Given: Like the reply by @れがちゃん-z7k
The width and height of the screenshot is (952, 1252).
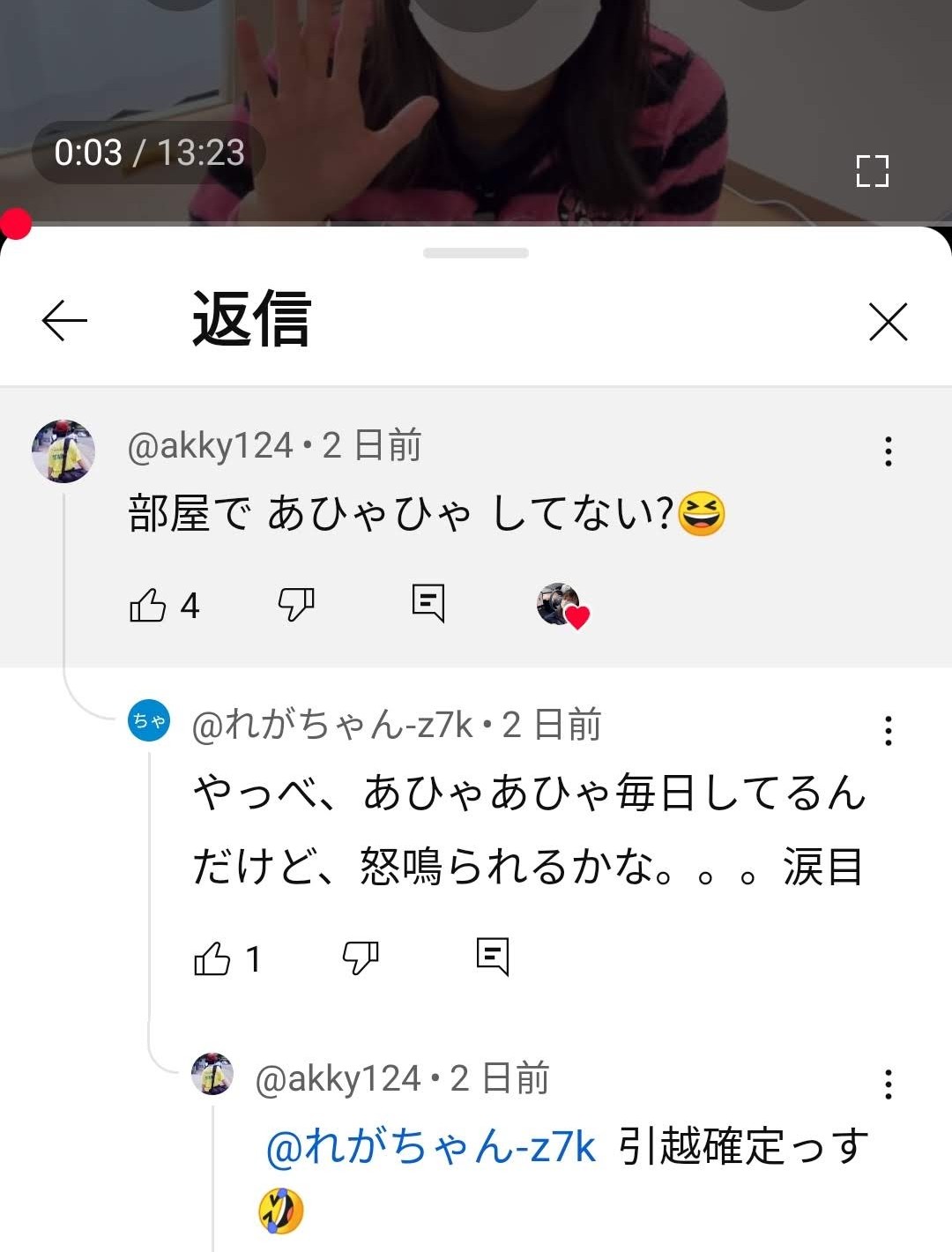Looking at the screenshot, I should [212, 958].
